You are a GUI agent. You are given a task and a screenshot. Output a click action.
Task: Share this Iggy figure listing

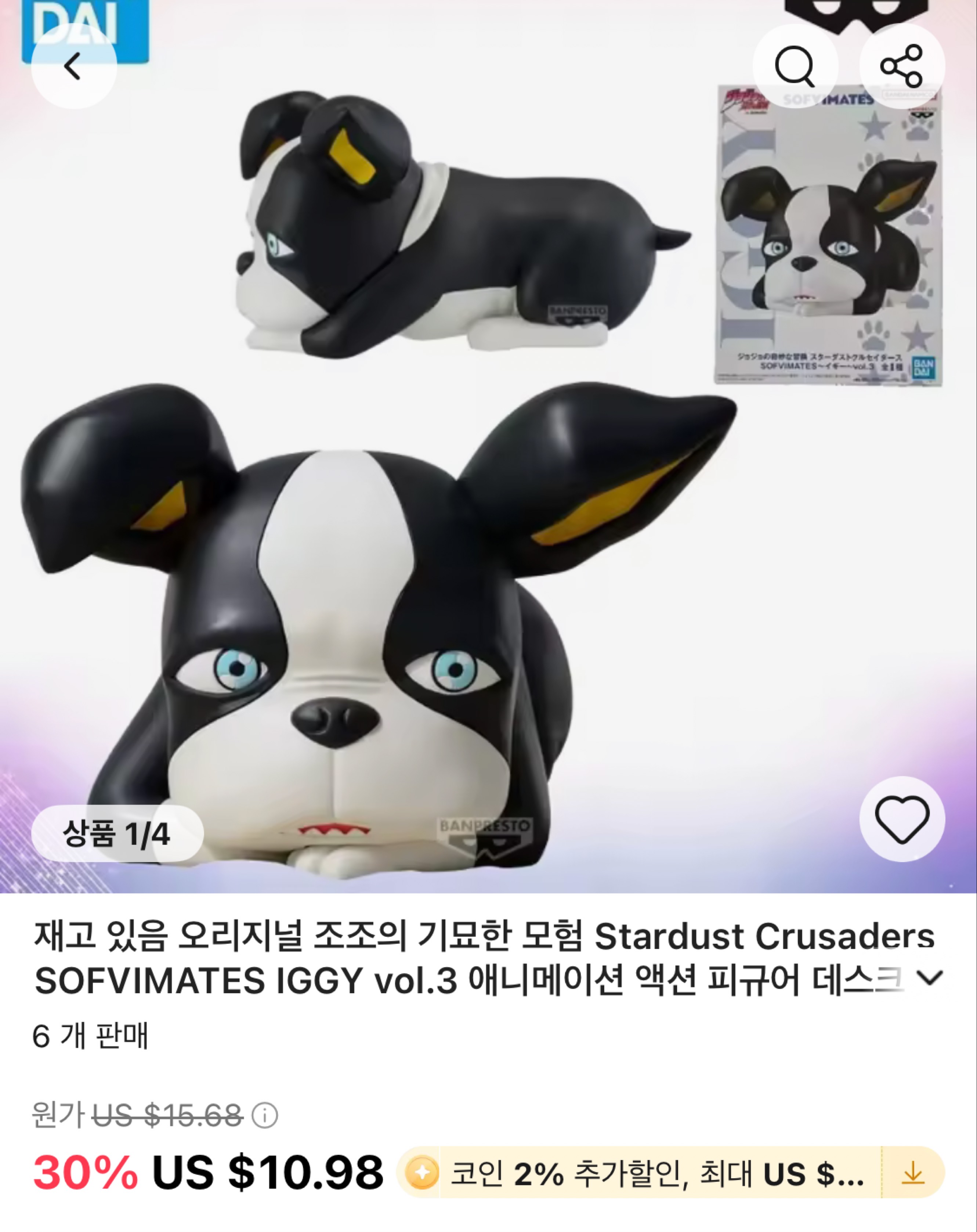tap(902, 66)
